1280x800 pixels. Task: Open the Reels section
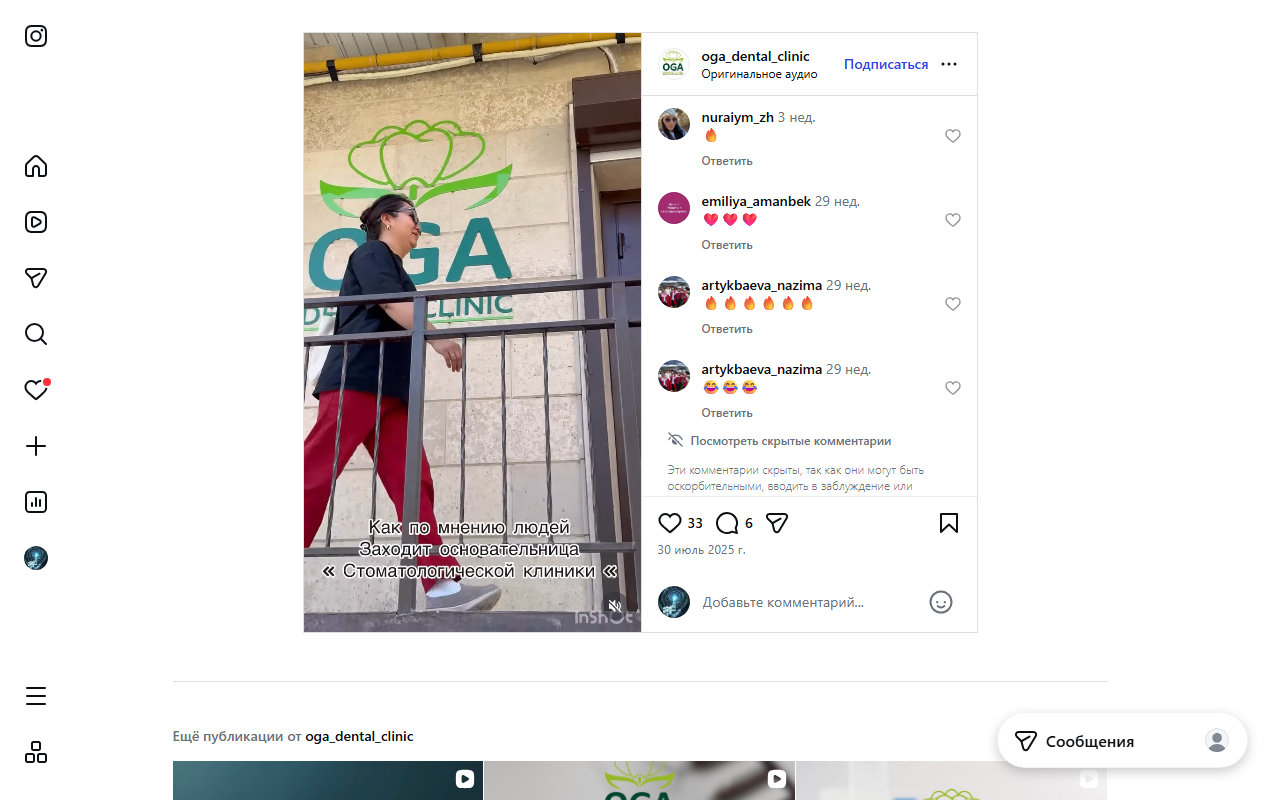point(36,222)
